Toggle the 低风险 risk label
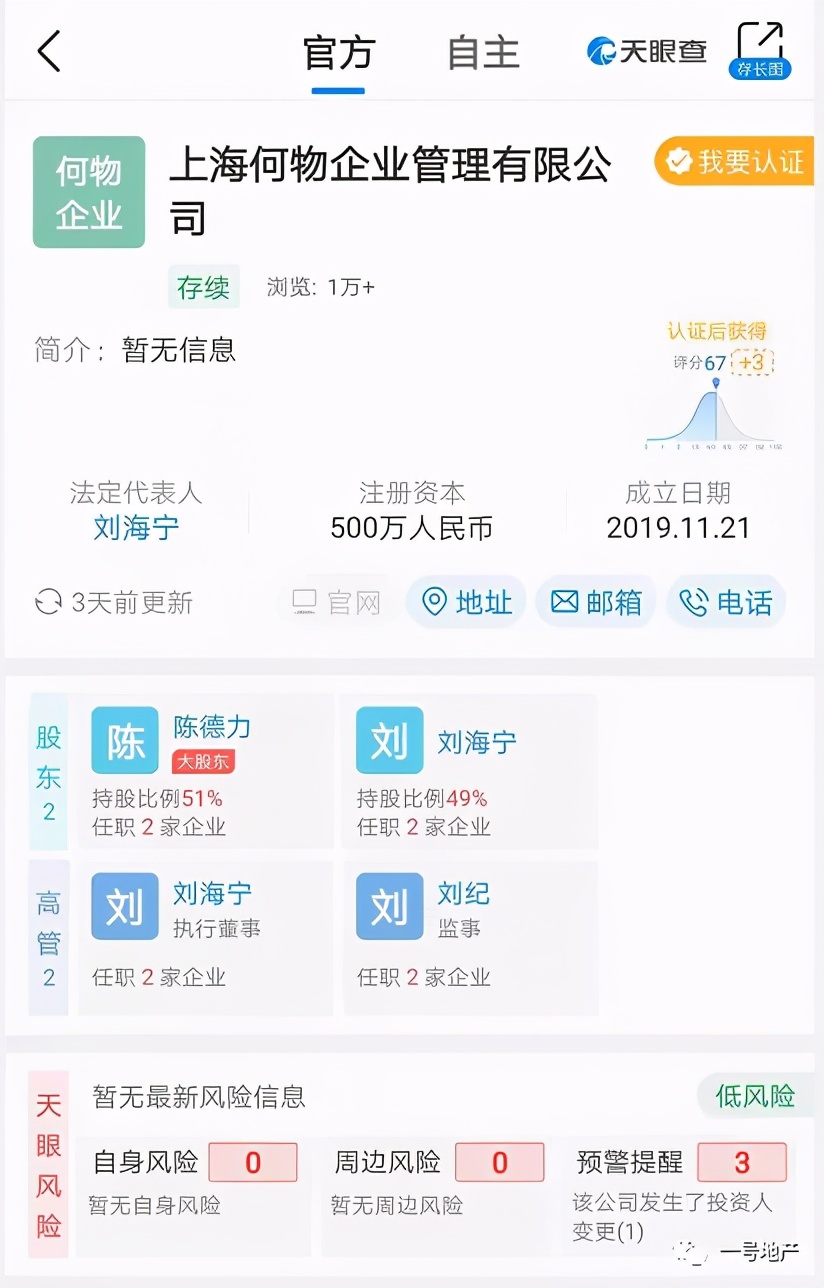 [755, 1096]
